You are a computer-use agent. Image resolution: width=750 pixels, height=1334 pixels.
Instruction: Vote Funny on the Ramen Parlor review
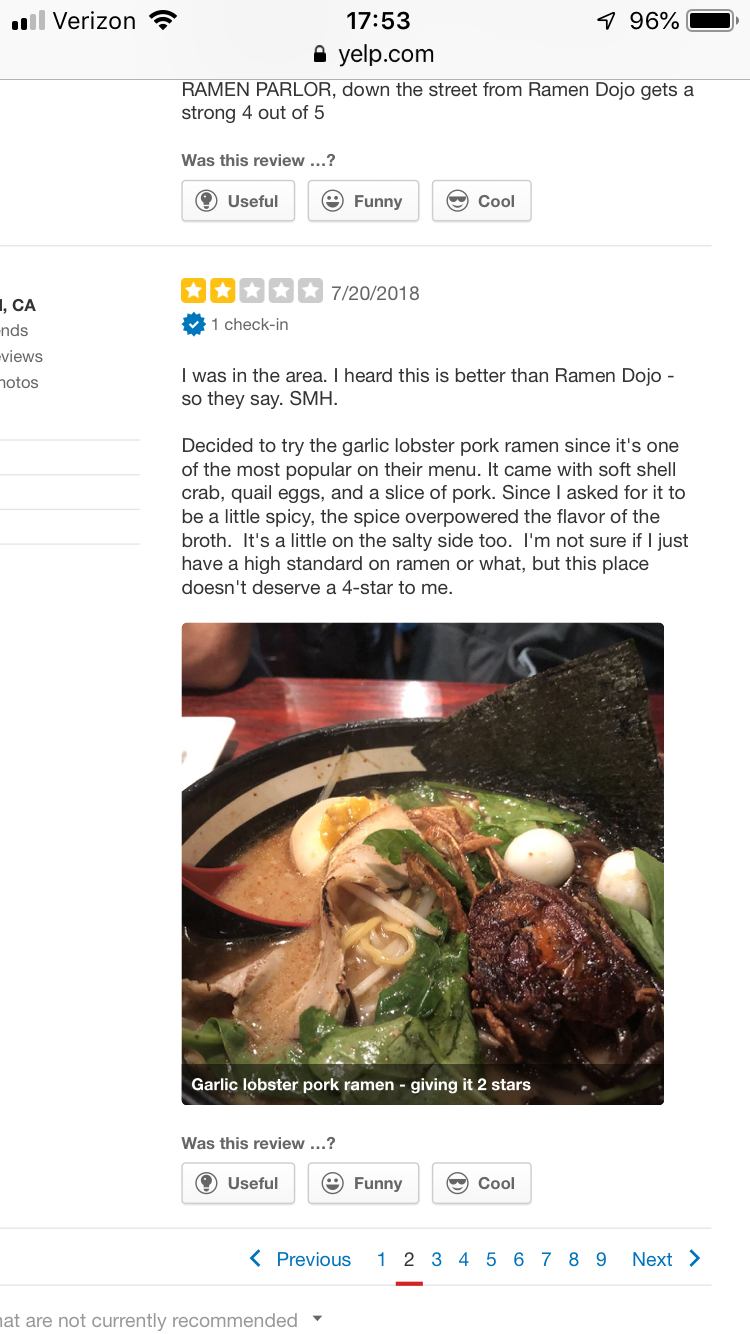coord(363,201)
